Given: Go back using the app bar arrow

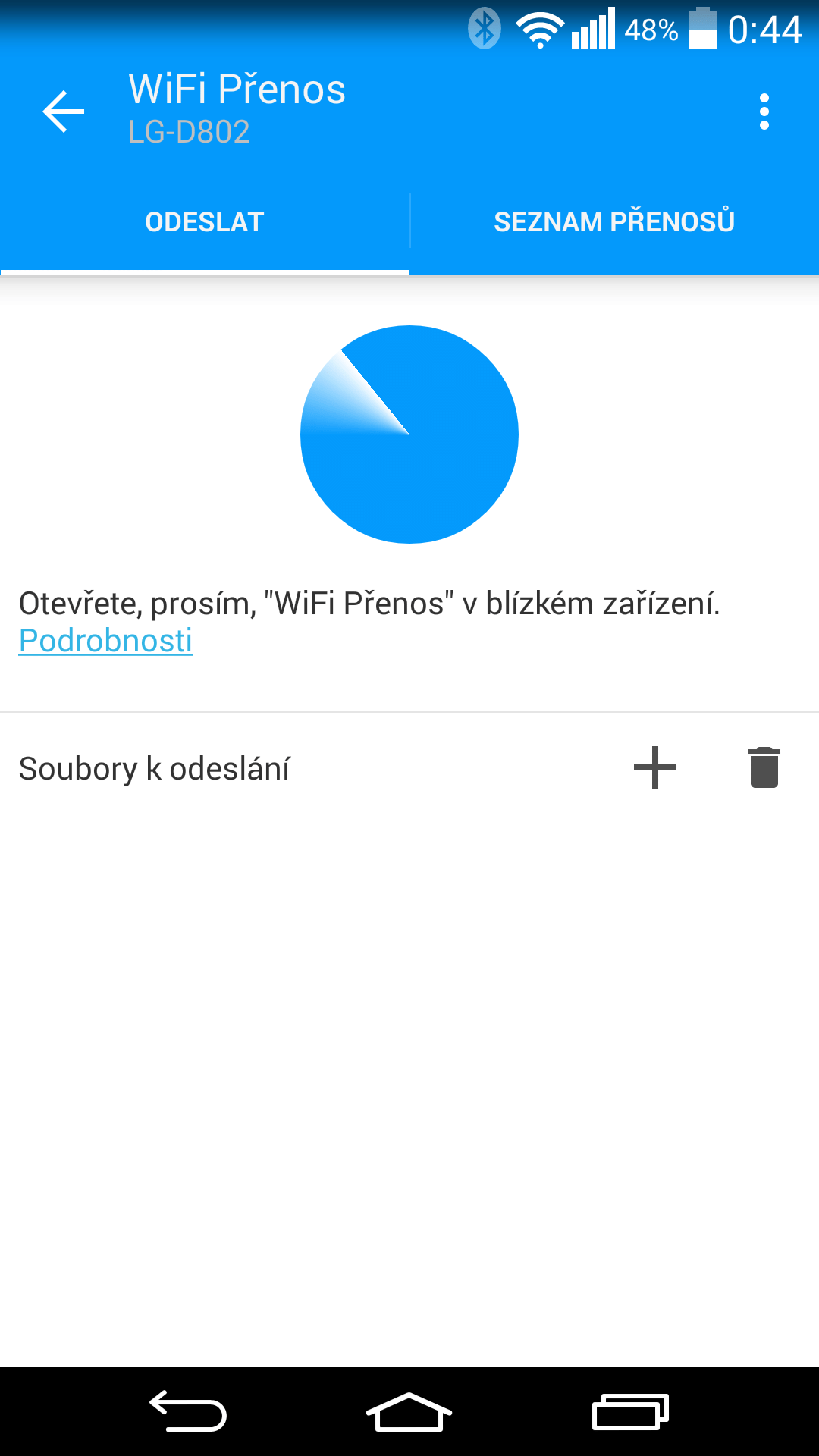Looking at the screenshot, I should point(64,111).
